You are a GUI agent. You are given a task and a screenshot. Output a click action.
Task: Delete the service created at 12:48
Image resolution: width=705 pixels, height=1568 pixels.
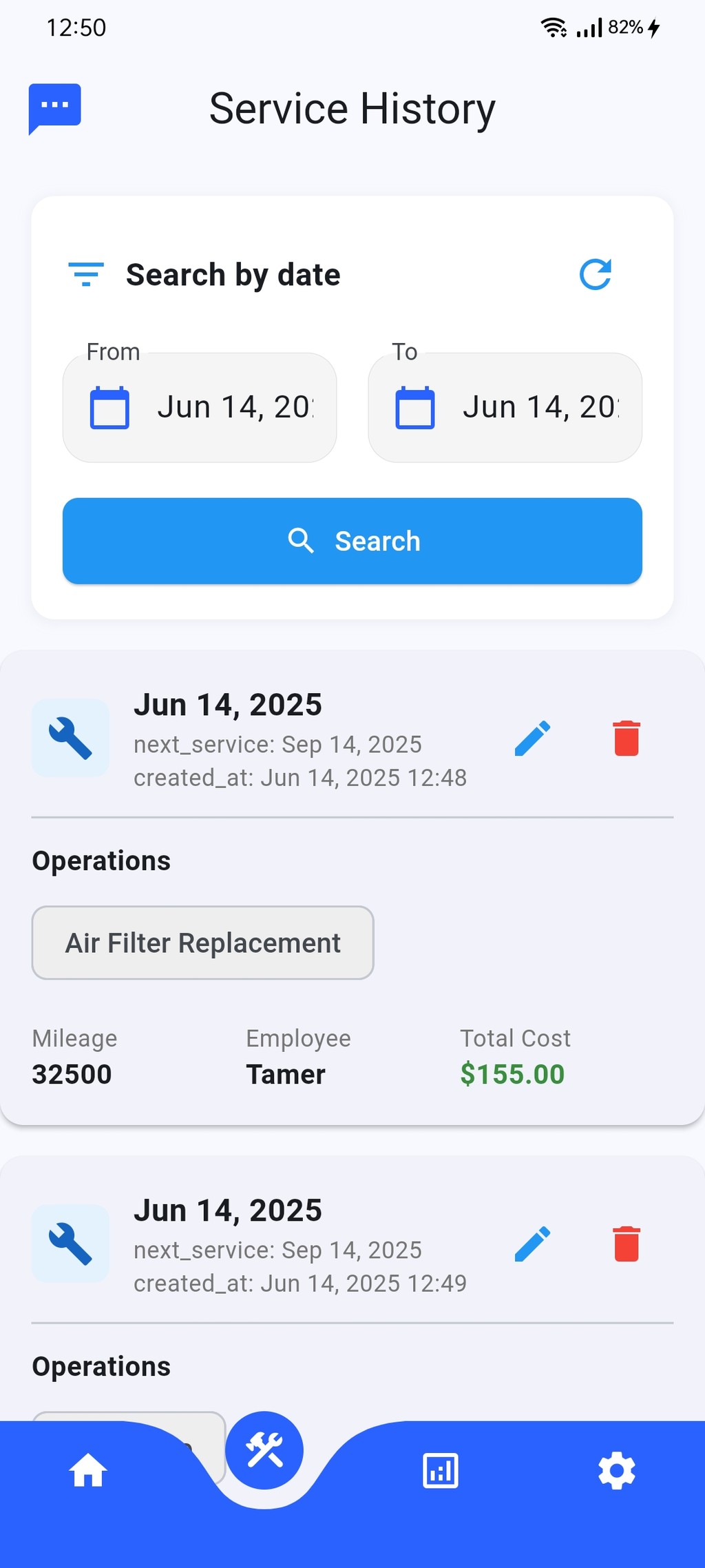point(627,739)
